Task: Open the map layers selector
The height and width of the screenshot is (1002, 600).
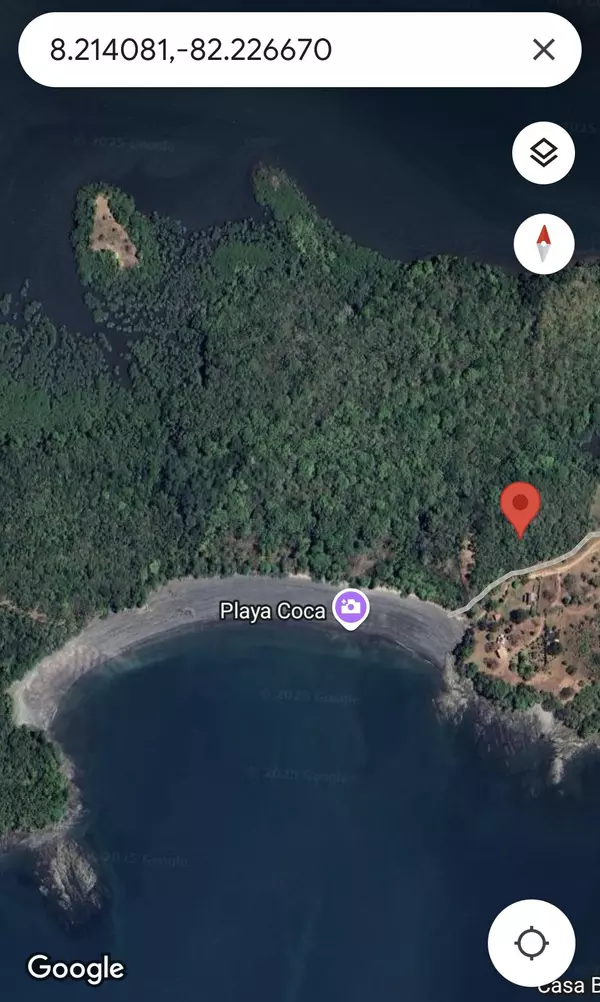Action: pyautogui.click(x=543, y=153)
